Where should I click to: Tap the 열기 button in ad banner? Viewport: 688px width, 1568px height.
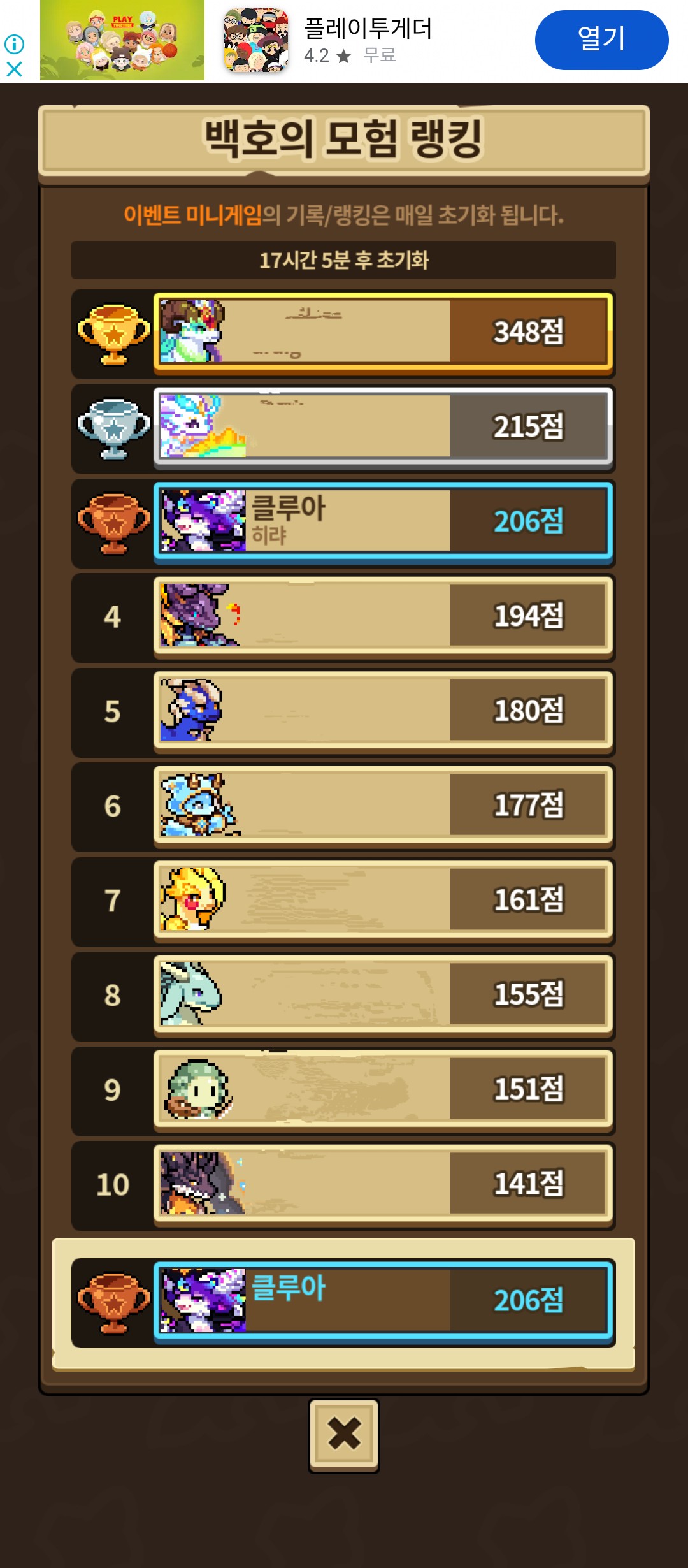[601, 40]
